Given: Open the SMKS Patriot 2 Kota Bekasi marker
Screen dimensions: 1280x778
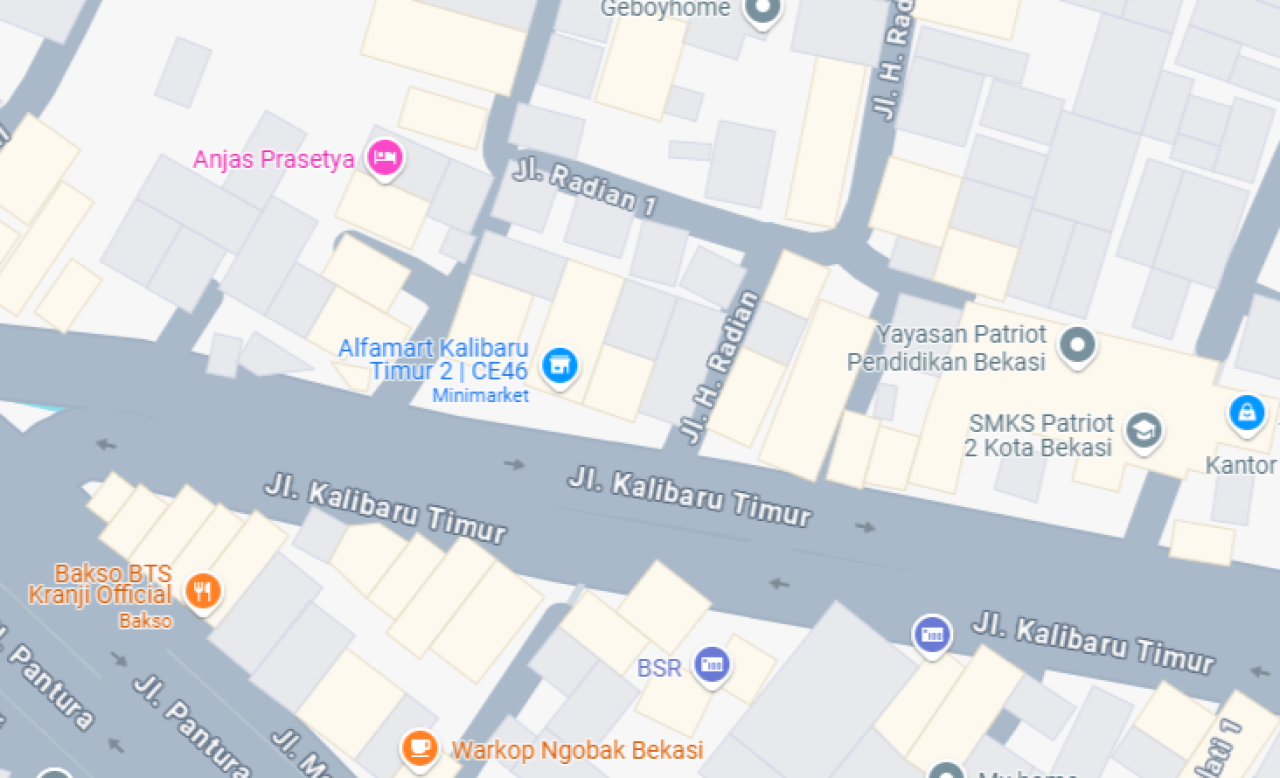Looking at the screenshot, I should (x=1143, y=431).
